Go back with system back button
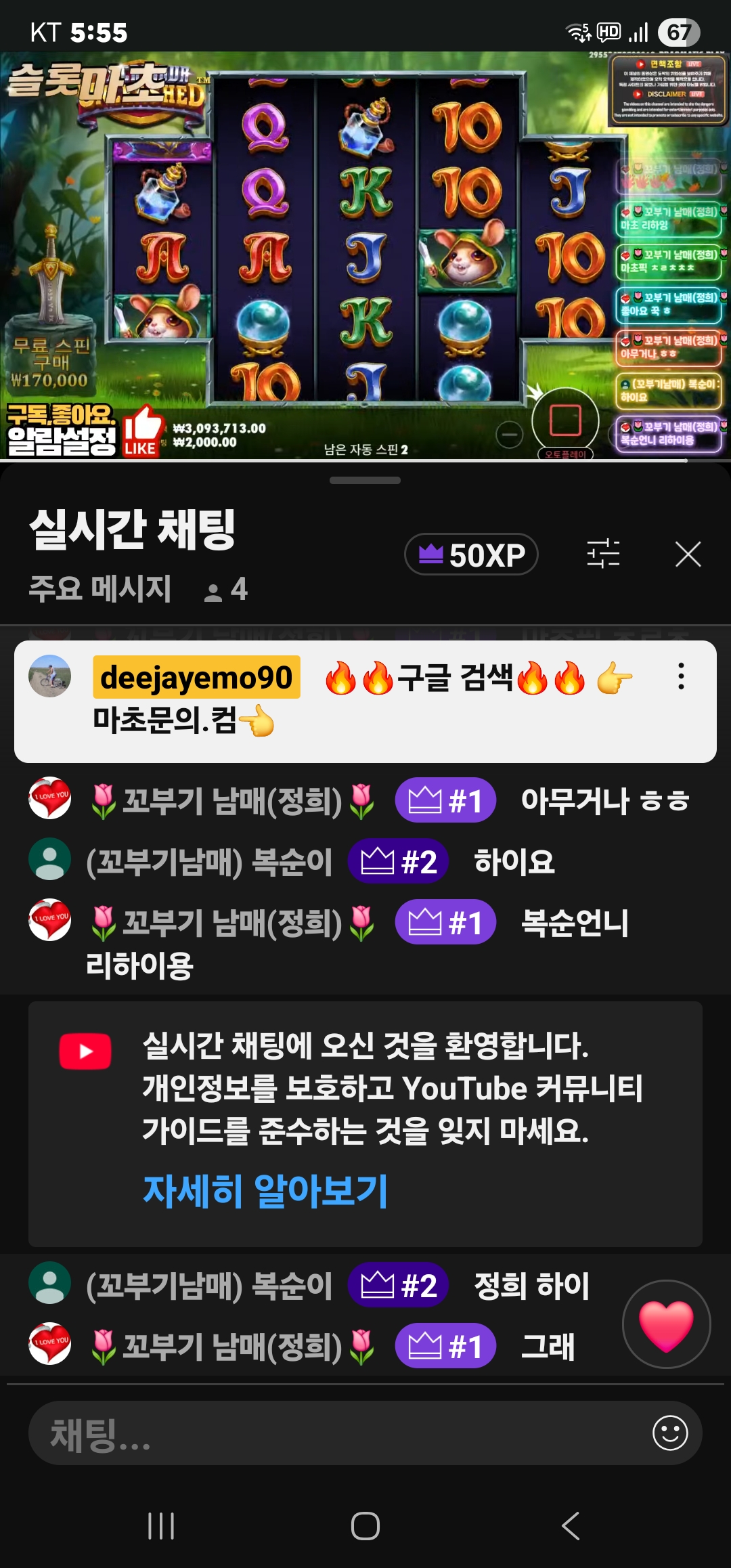This screenshot has height=1568, width=731. 571,1526
